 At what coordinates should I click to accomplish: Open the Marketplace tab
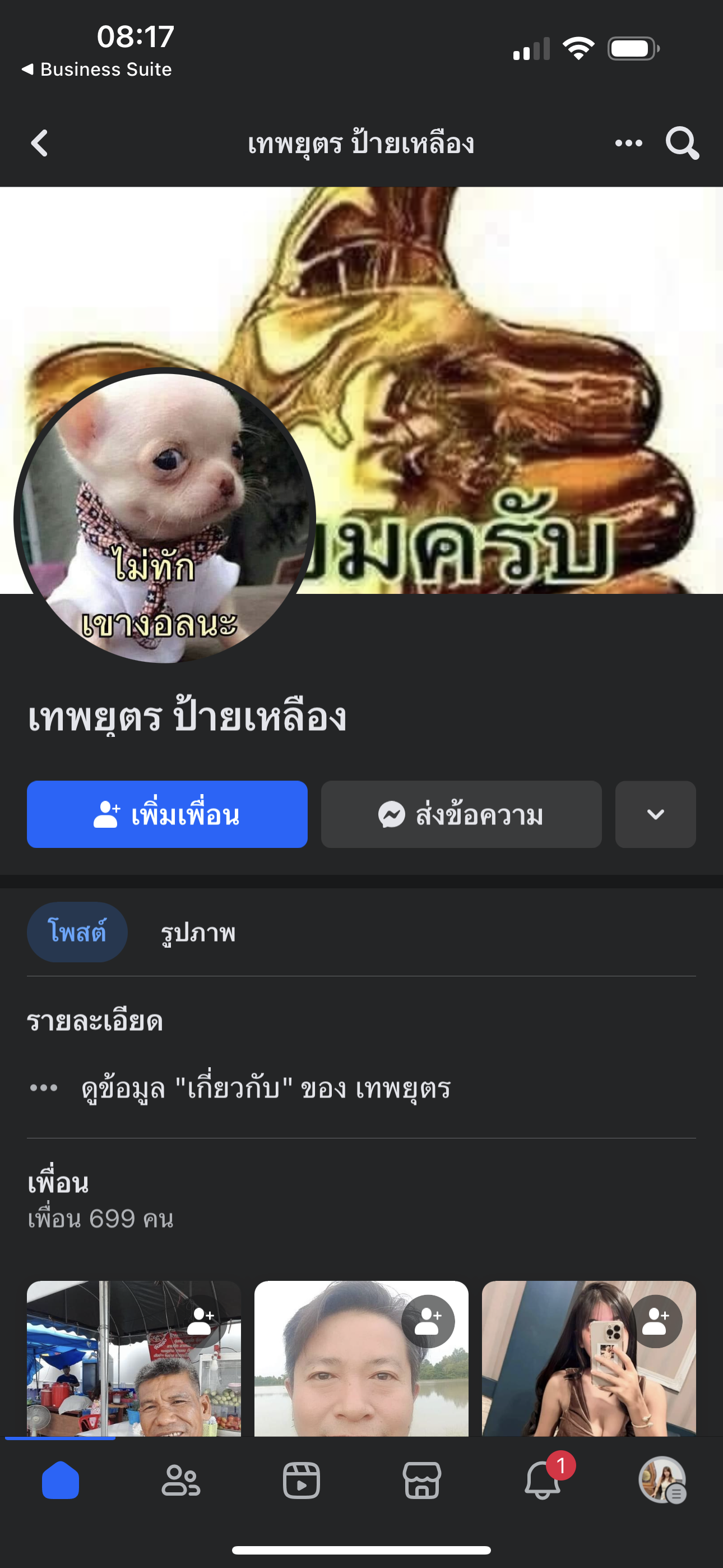click(421, 1480)
